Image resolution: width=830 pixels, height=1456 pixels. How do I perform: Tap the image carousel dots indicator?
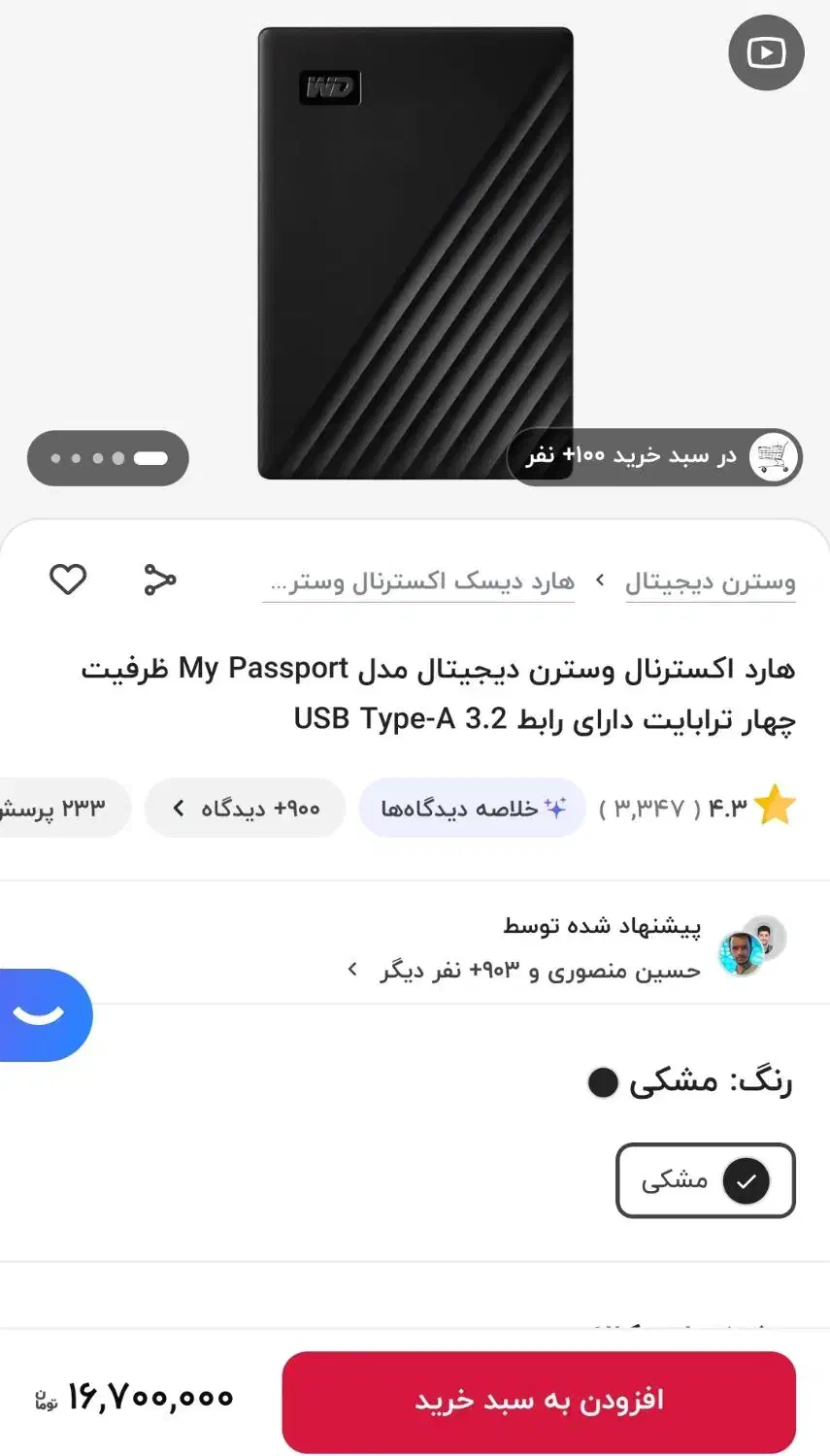(x=108, y=457)
